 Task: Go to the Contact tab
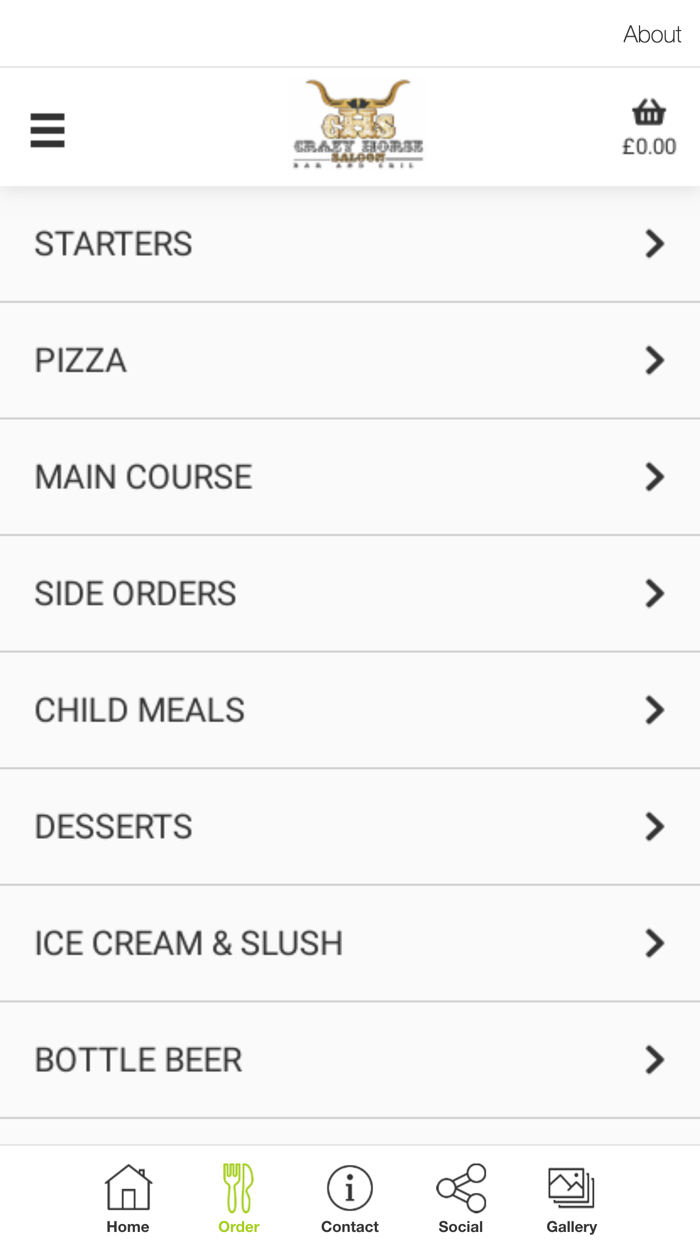click(x=350, y=1199)
